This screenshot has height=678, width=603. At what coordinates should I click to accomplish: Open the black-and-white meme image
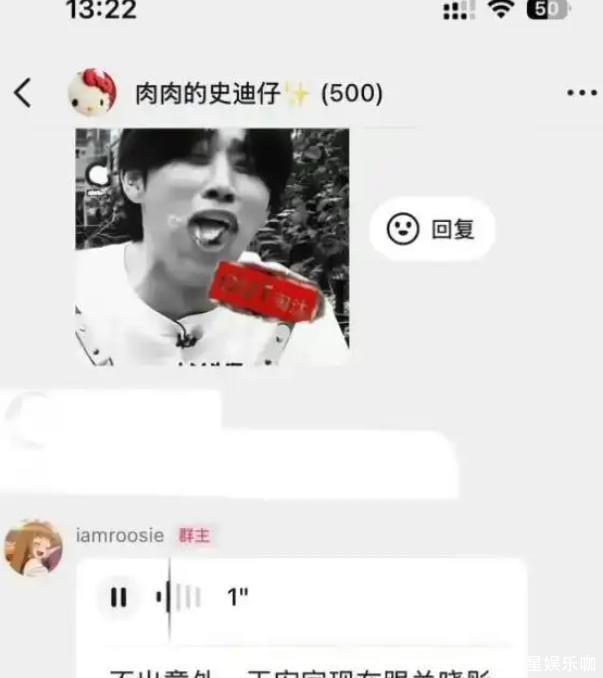click(212, 245)
